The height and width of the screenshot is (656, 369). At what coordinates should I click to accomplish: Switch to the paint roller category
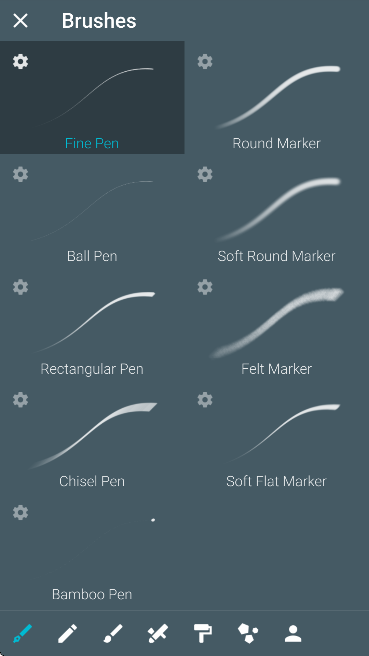(202, 633)
